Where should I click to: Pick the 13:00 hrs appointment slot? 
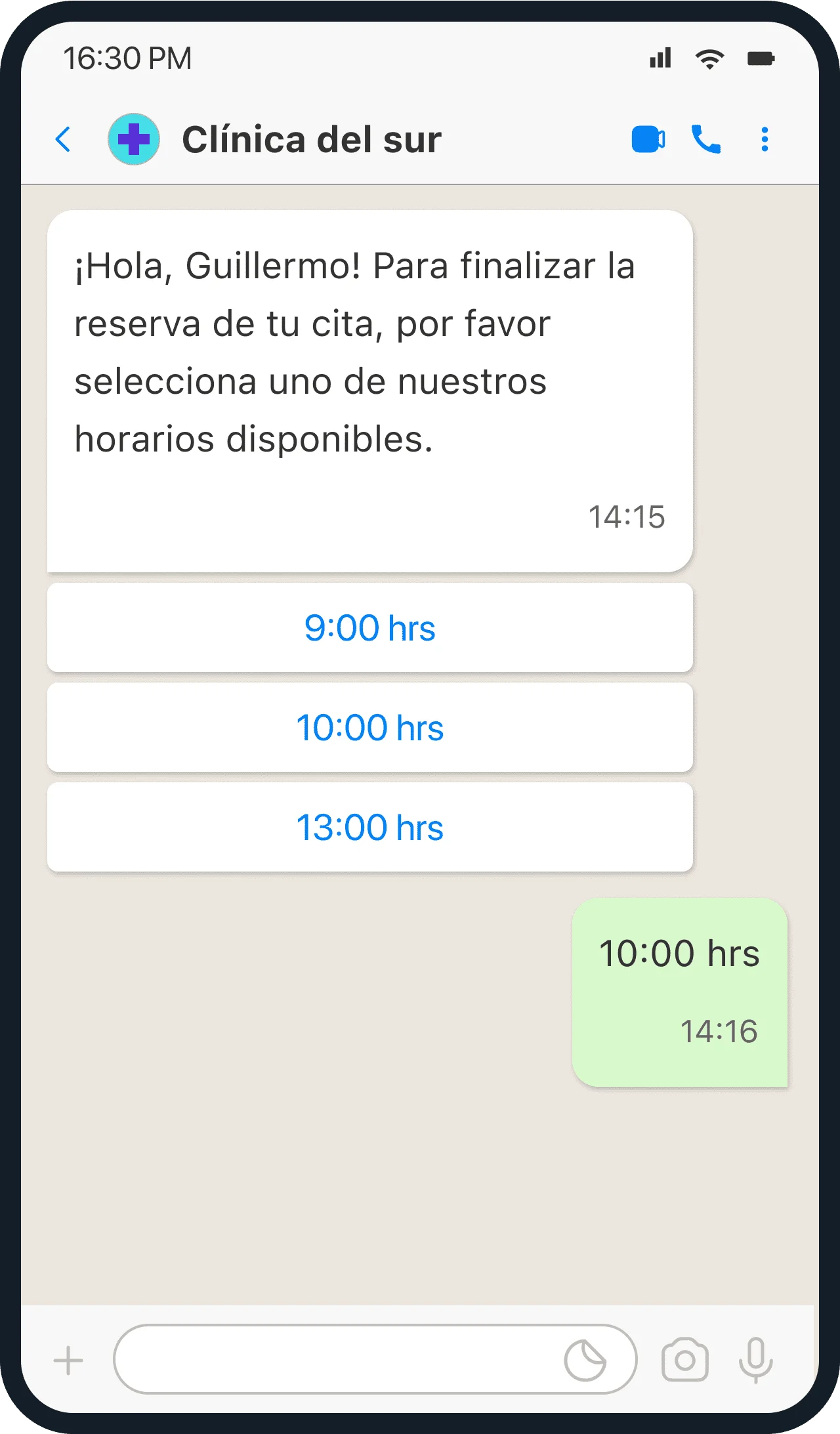pyautogui.click(x=370, y=828)
